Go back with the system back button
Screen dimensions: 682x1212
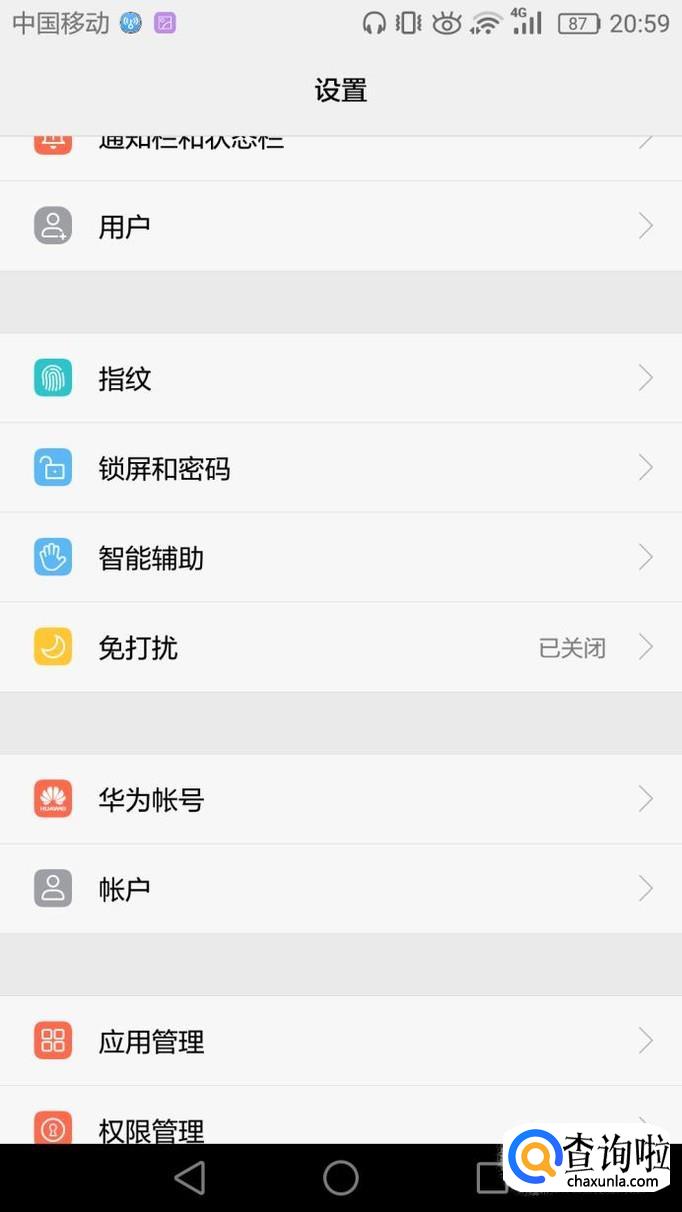(x=189, y=1178)
